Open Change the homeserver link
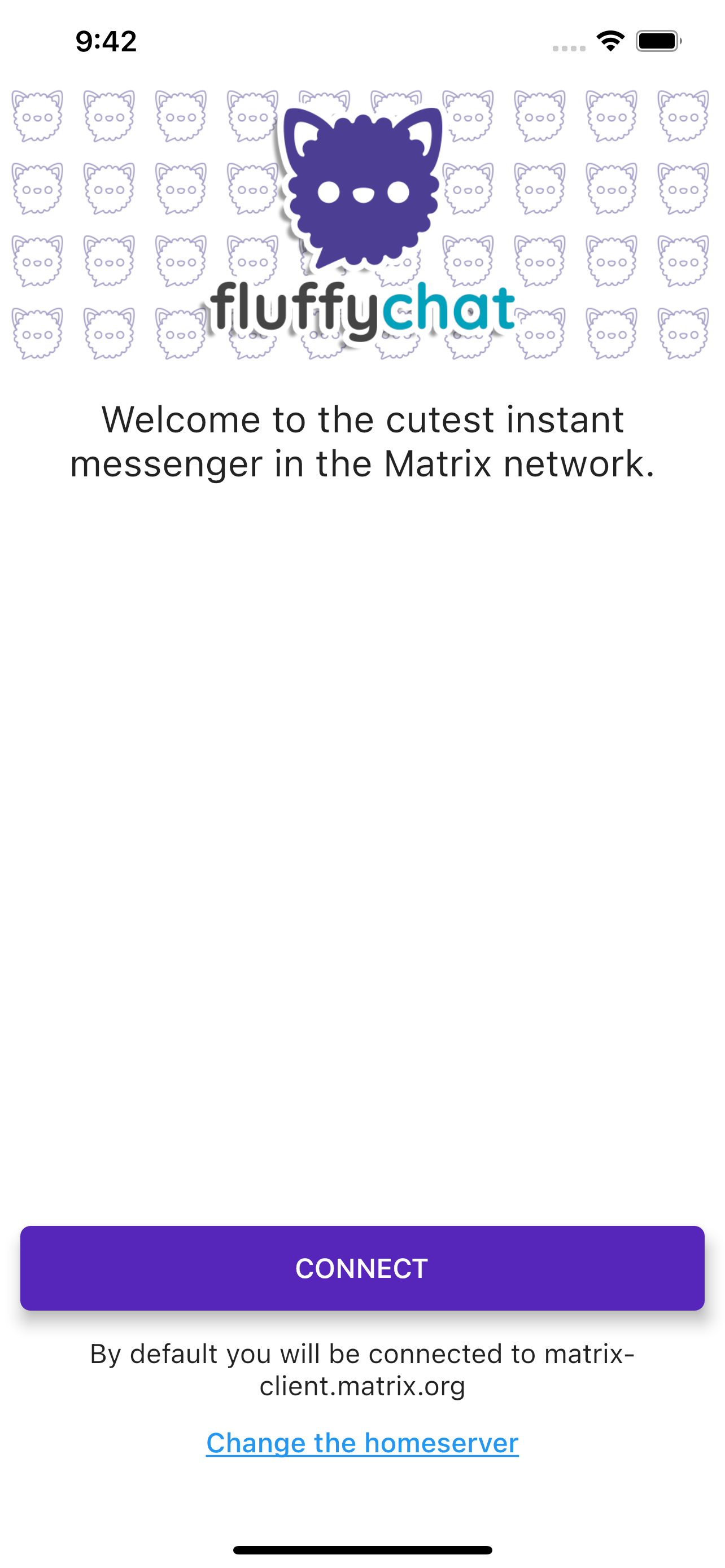 (362, 1443)
